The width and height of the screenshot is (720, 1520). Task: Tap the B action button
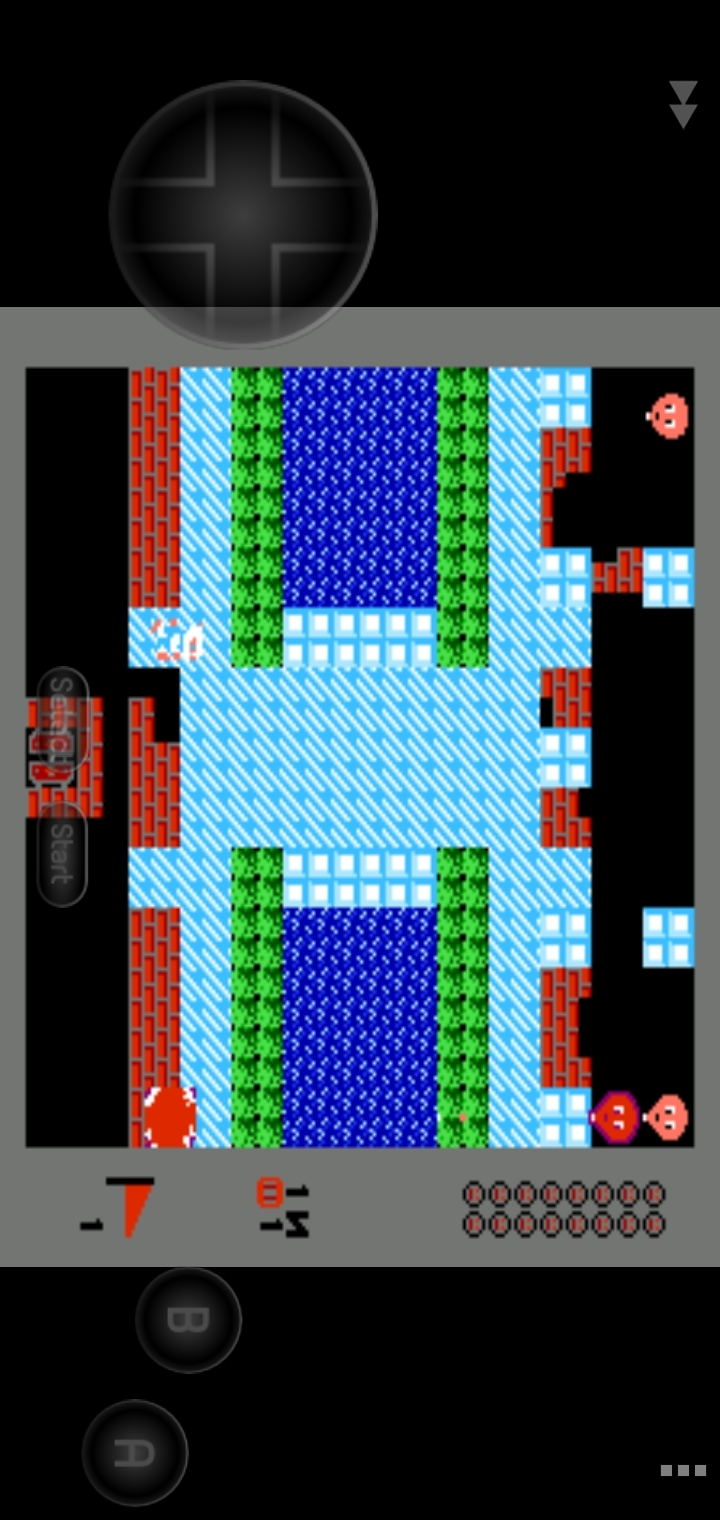pyautogui.click(x=188, y=1320)
